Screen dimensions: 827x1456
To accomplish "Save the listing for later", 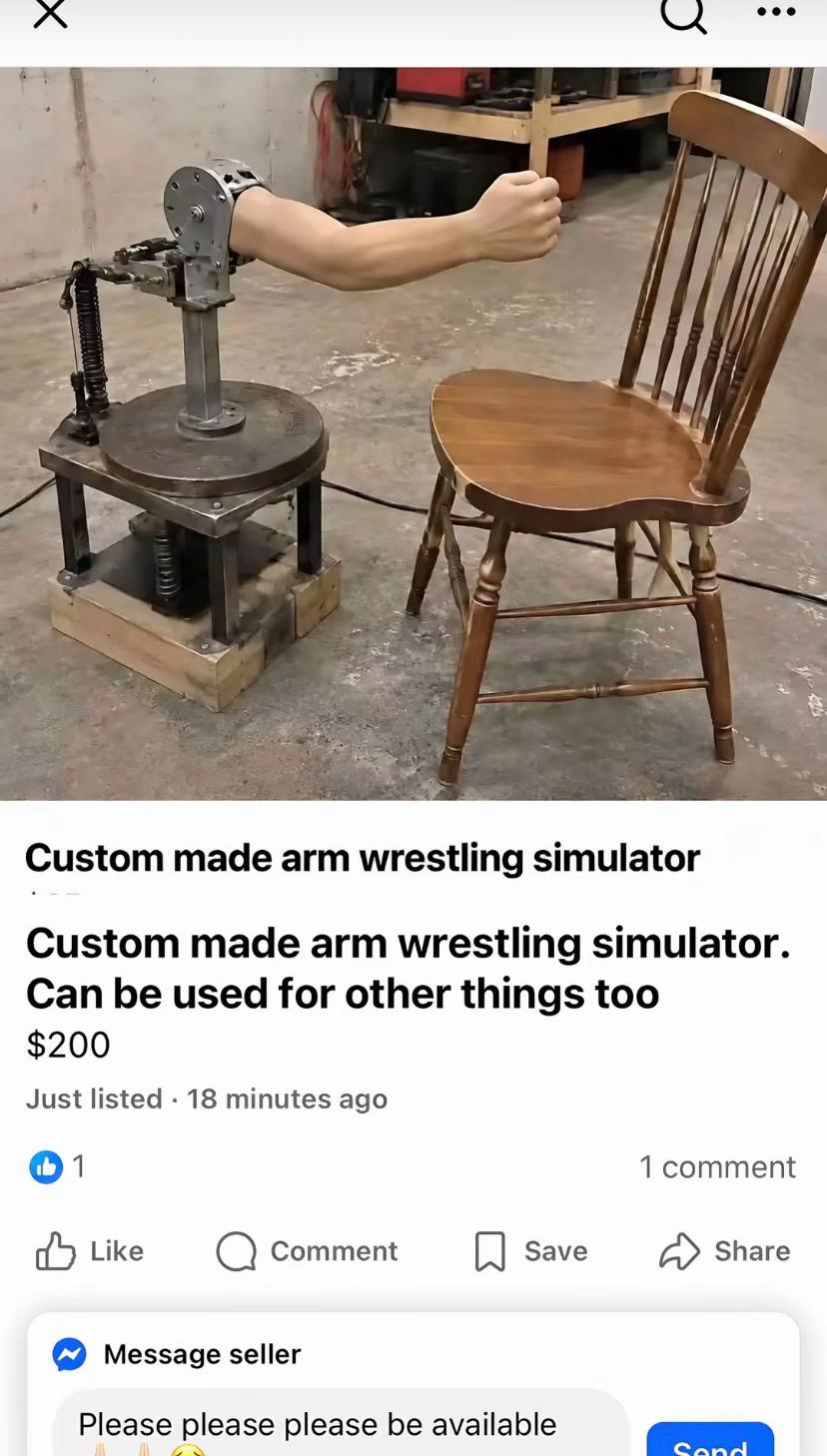I will point(530,1251).
